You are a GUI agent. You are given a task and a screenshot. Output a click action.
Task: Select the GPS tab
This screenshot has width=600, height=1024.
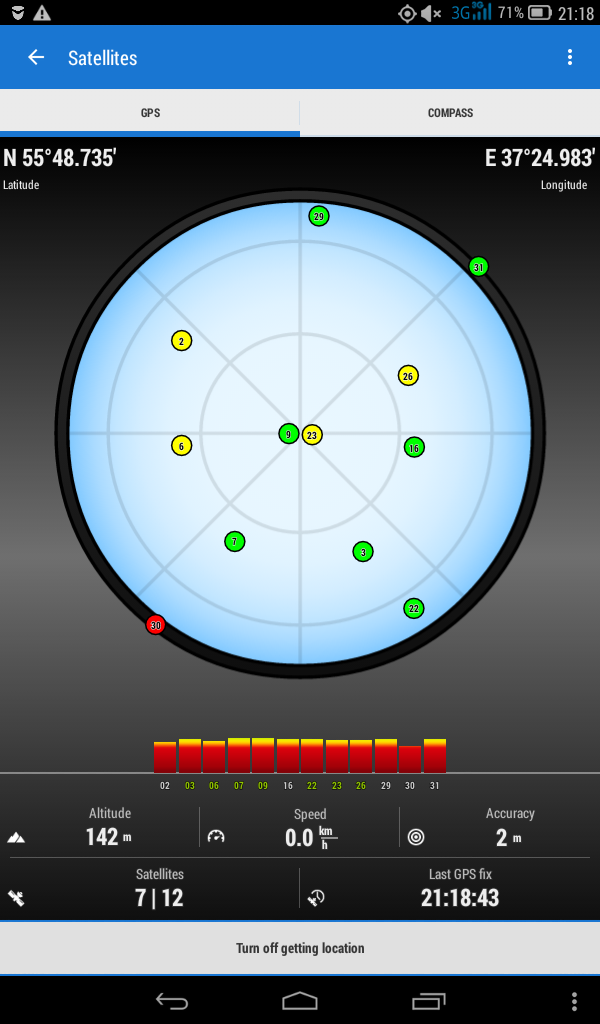click(150, 113)
